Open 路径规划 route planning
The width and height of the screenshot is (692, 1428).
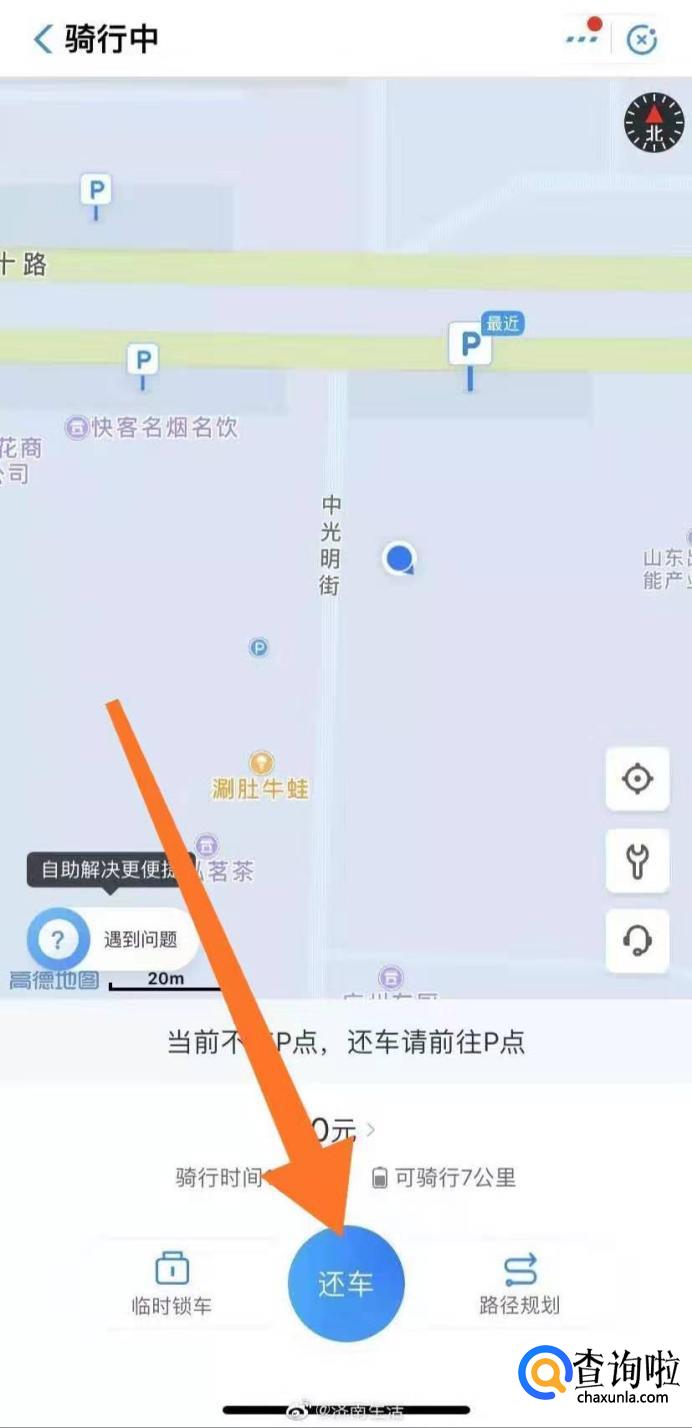point(519,1282)
